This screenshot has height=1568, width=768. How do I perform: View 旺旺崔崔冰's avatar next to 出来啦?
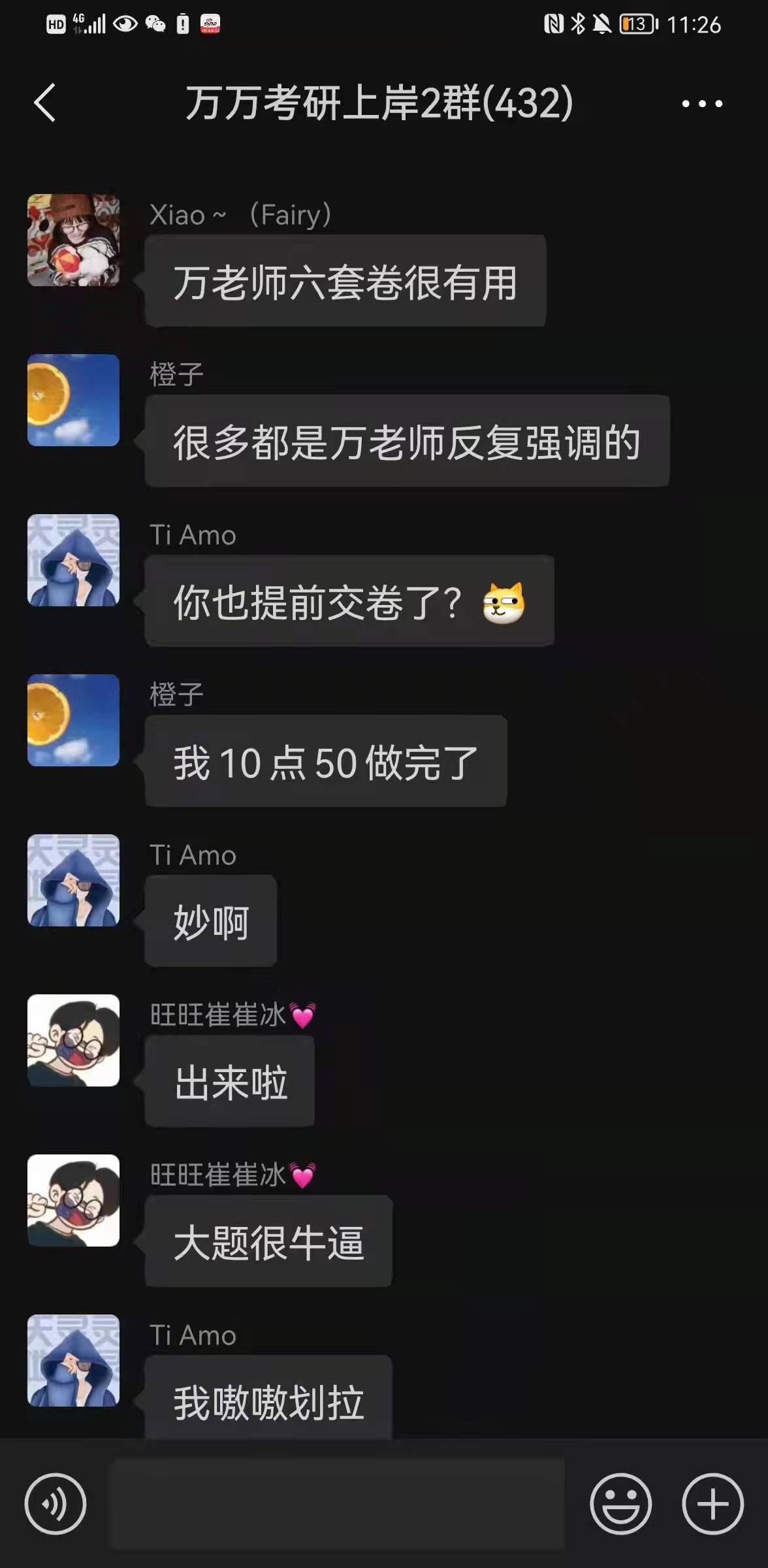point(73,1040)
